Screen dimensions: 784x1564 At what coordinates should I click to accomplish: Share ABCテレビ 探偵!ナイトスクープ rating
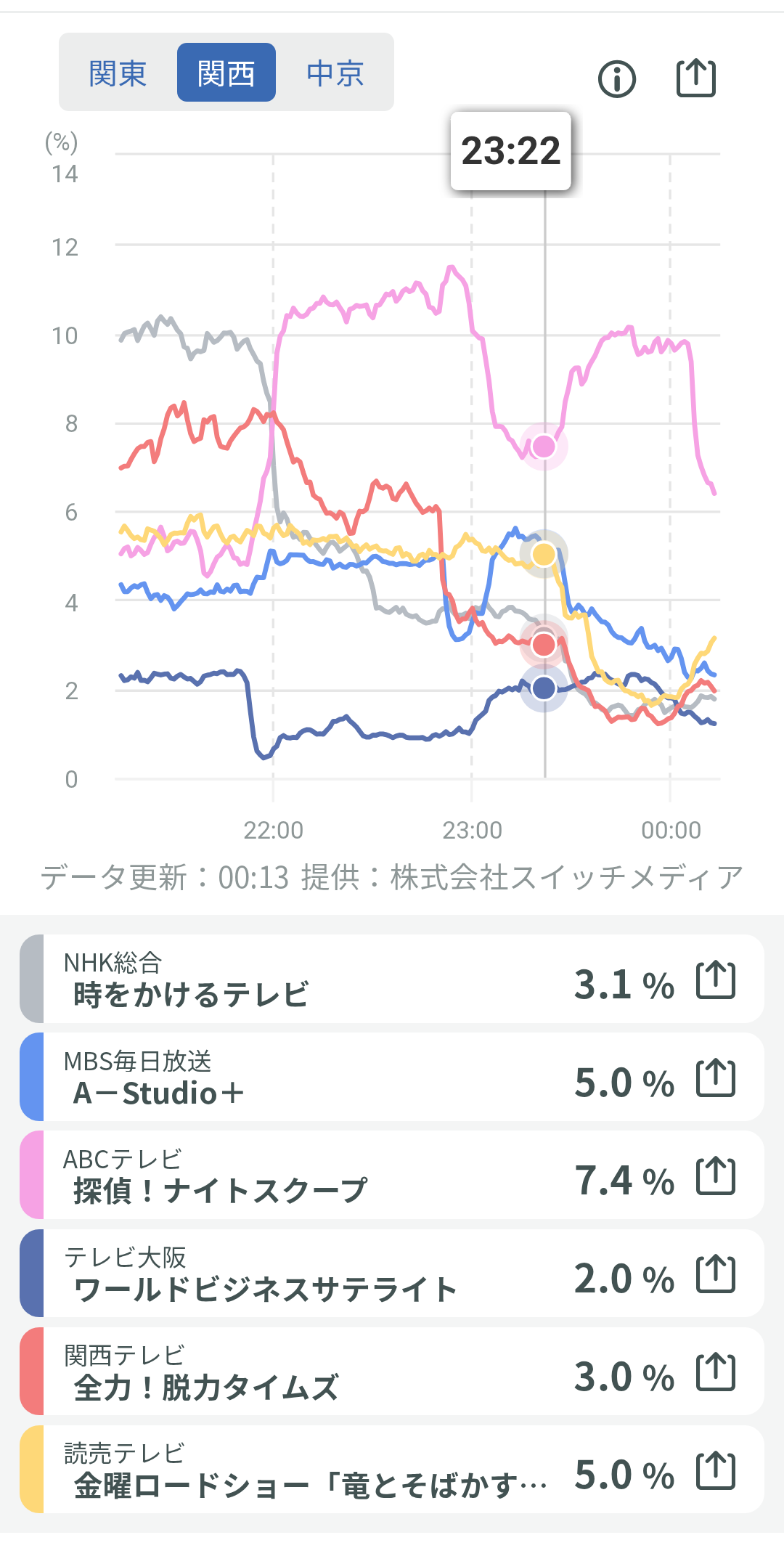(x=716, y=1176)
